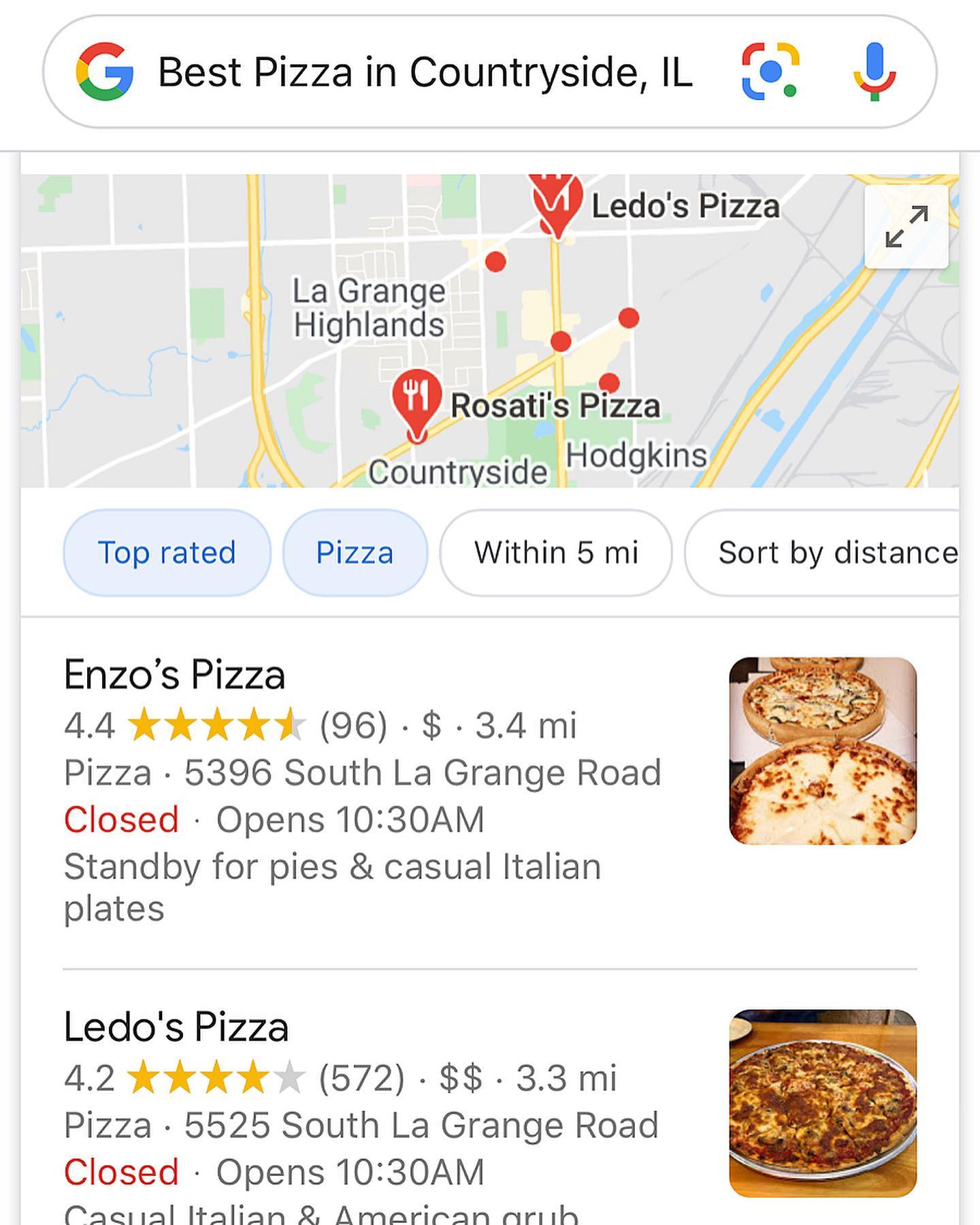Open Google Lens camera search
The image size is (980, 1225).
pyautogui.click(x=770, y=71)
